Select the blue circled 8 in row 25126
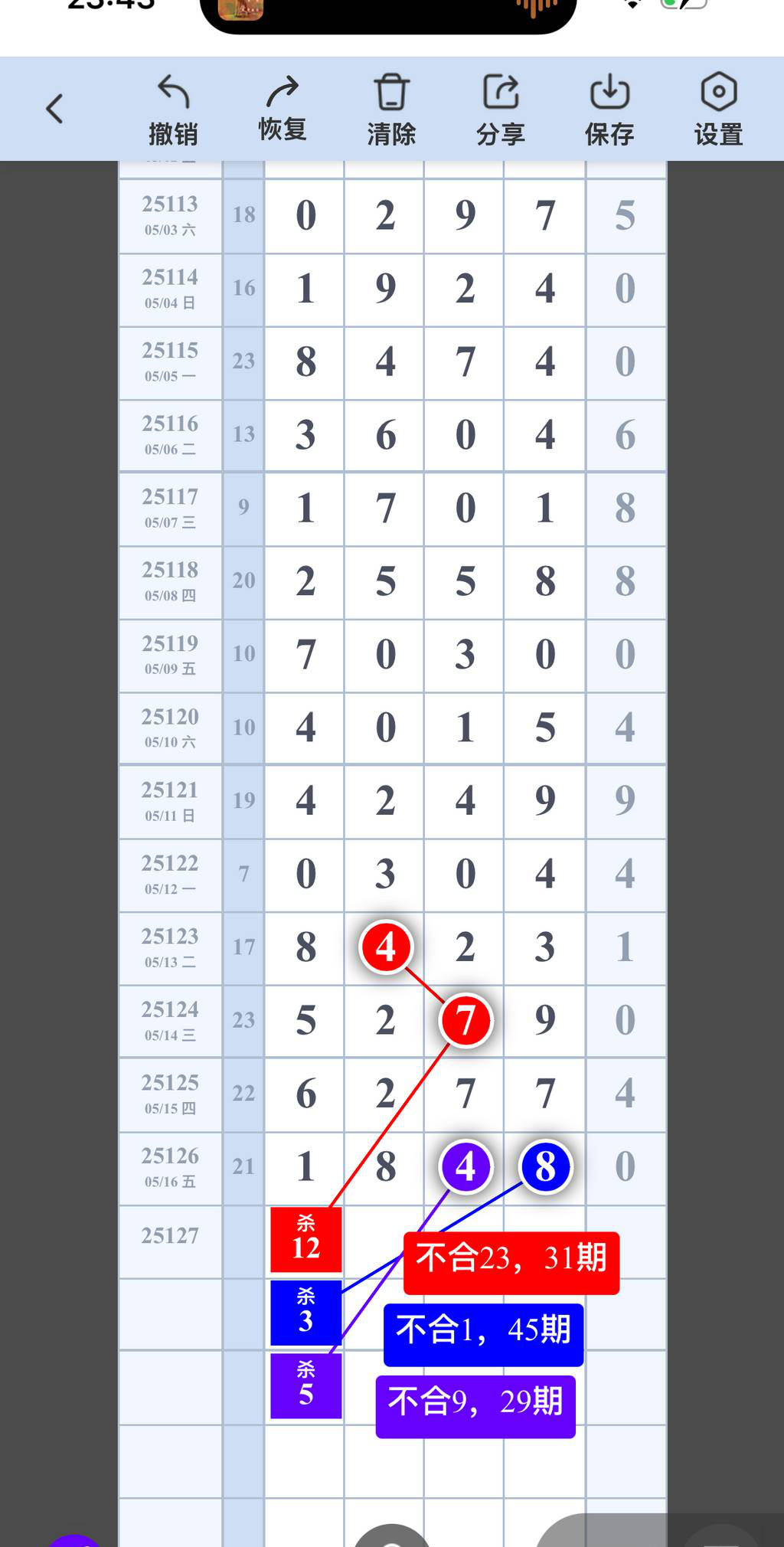The width and height of the screenshot is (784, 1547). click(x=544, y=1166)
